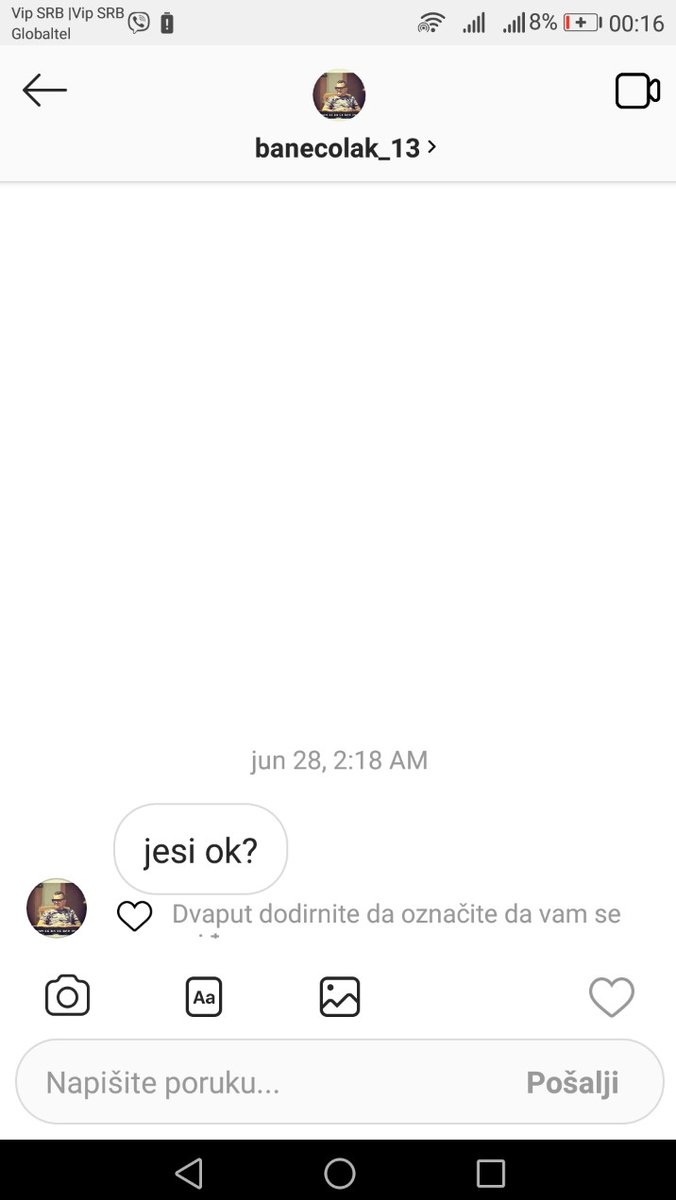Open sender's avatar beside the message
676x1200 pixels.
tap(56, 908)
